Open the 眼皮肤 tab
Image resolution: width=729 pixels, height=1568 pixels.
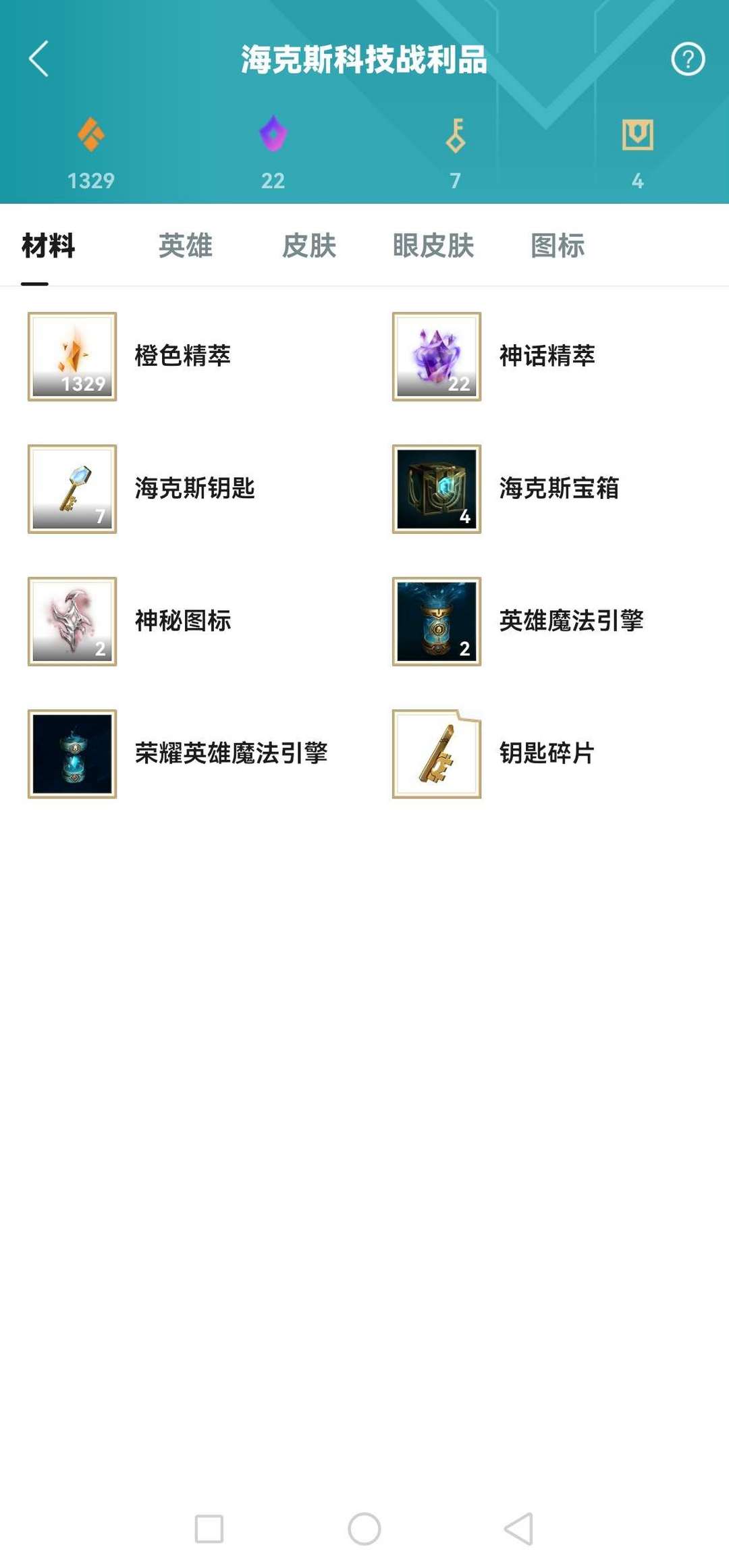[x=433, y=246]
